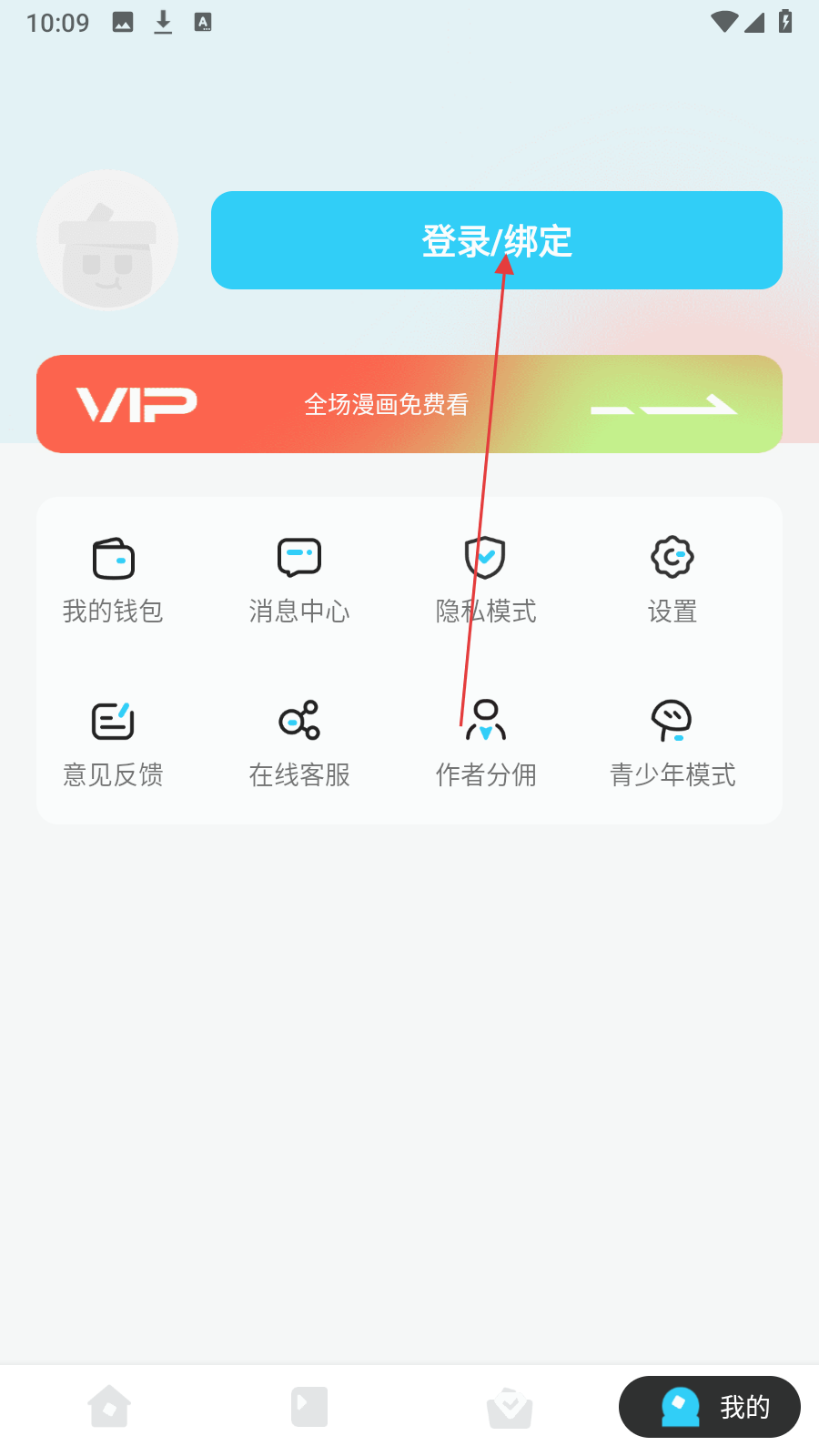Open 我的钱包 wallet
Image resolution: width=819 pixels, height=1456 pixels.
[x=113, y=580]
